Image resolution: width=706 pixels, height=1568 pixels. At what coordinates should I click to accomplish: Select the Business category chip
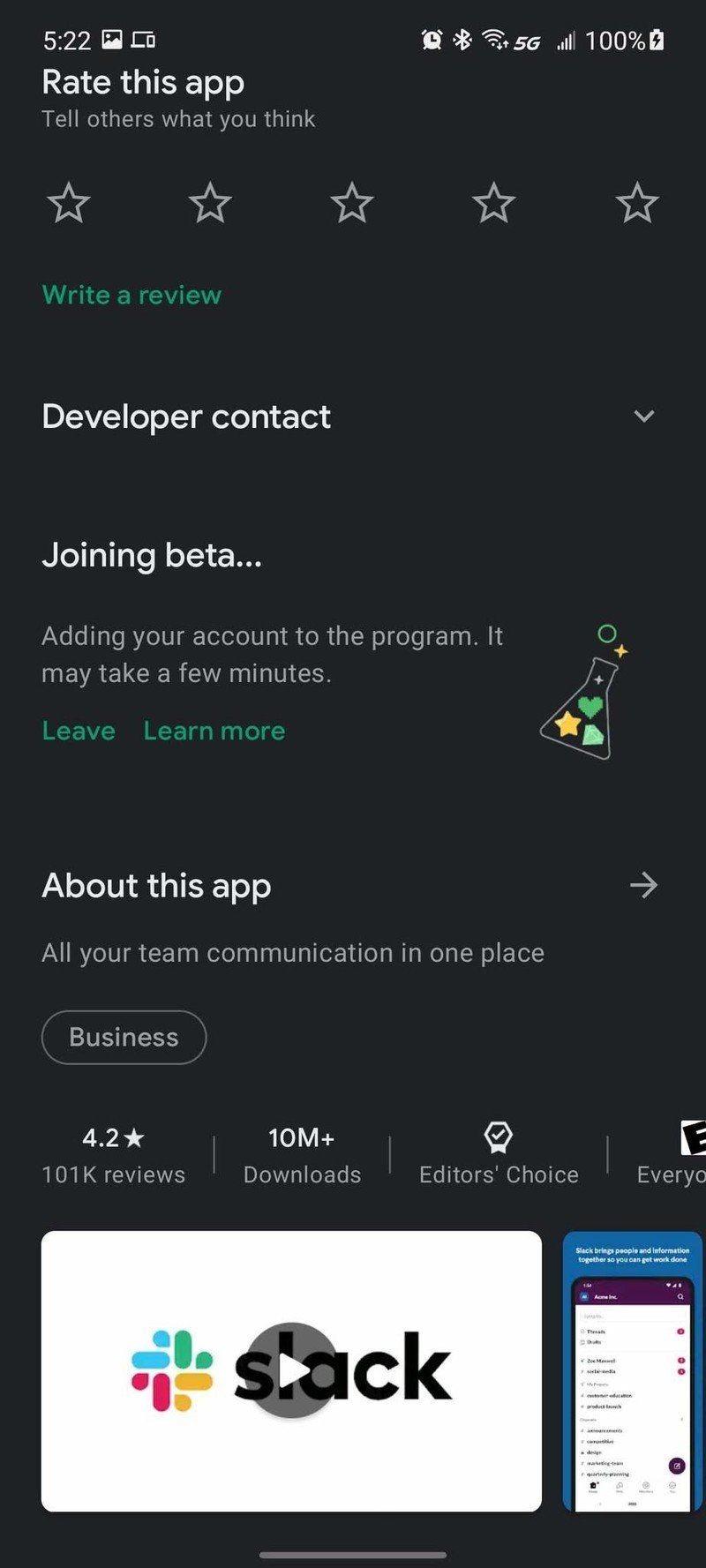pyautogui.click(x=123, y=1037)
